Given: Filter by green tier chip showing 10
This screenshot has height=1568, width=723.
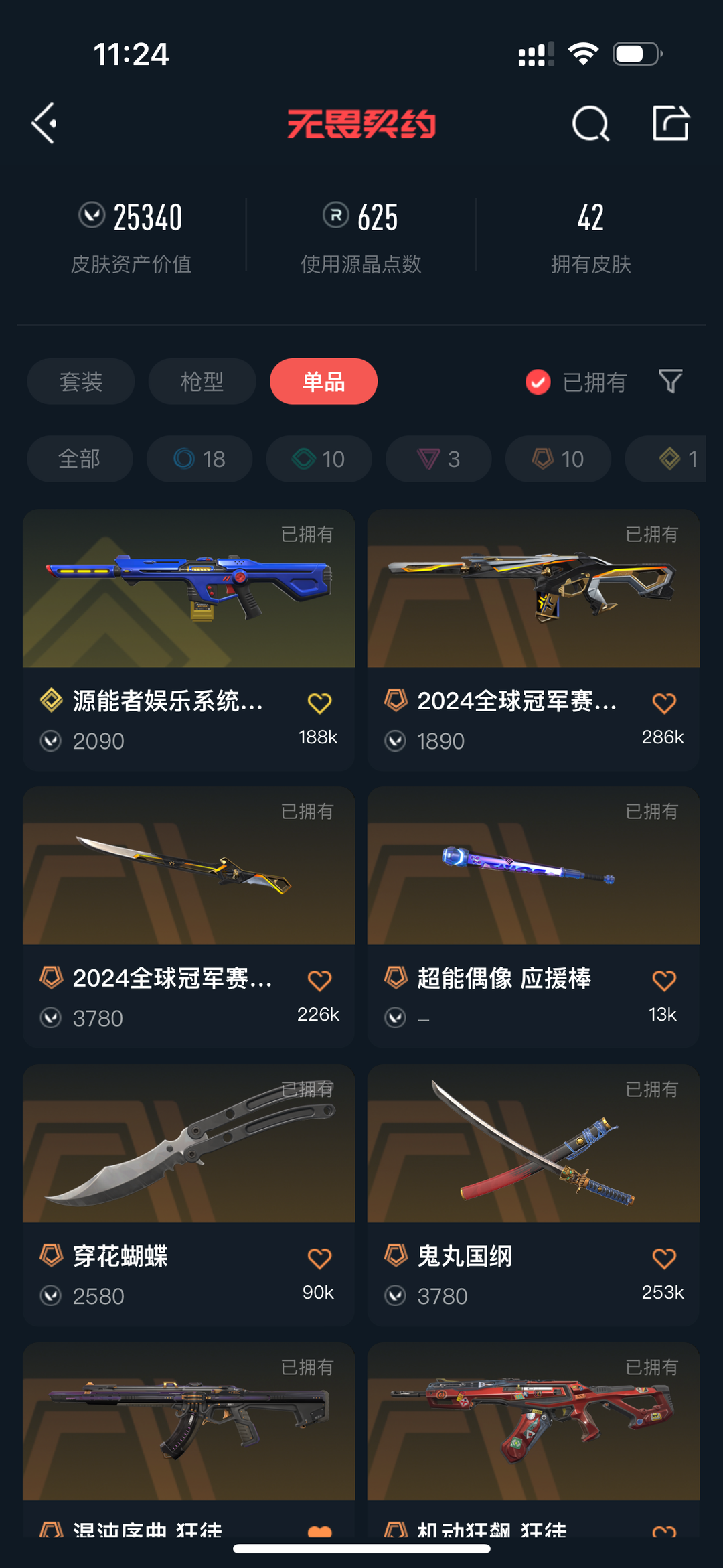Looking at the screenshot, I should 319,459.
